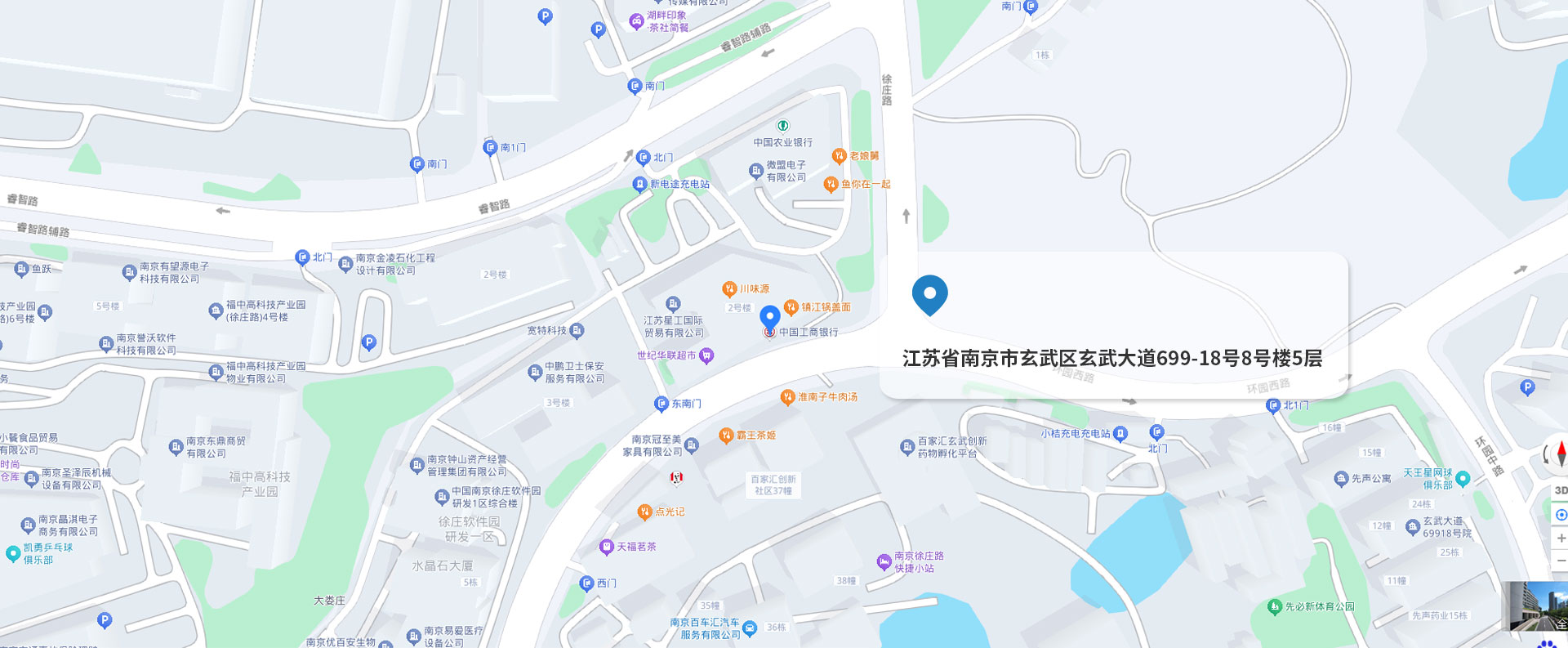This screenshot has height=648, width=1568.
Task: Select the large blue address location pin
Action: pos(929,295)
